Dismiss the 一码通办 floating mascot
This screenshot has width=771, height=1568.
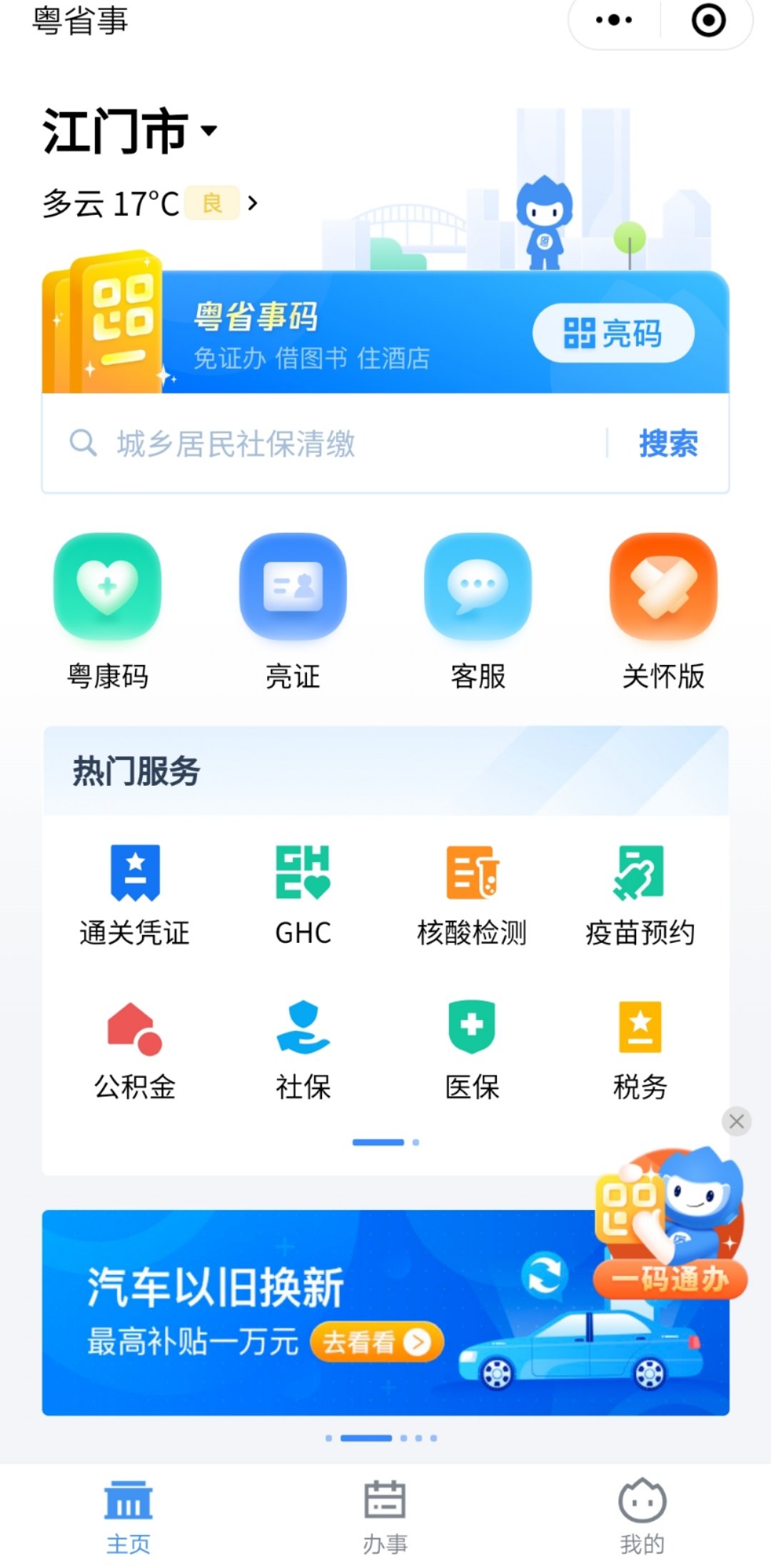point(737,1121)
